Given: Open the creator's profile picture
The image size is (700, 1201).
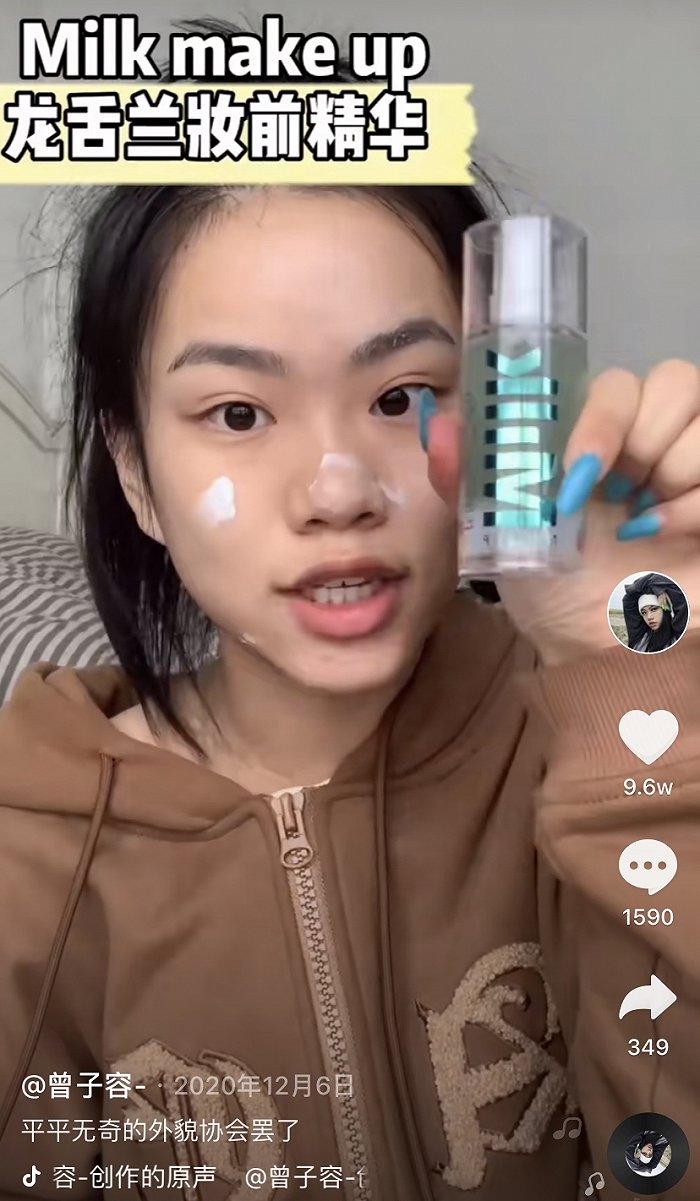Looking at the screenshot, I should 648,612.
